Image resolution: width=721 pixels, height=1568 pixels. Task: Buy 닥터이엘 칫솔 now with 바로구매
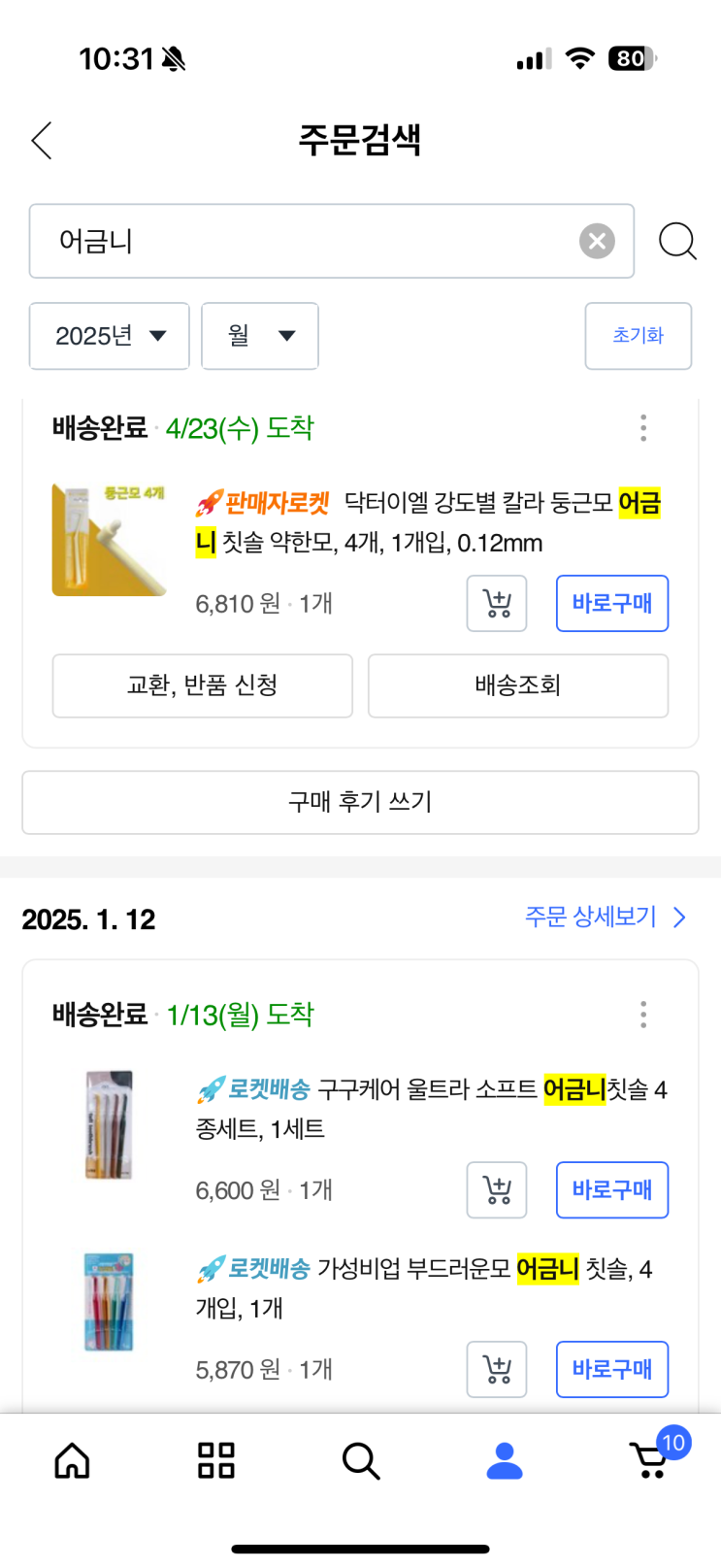click(x=611, y=604)
